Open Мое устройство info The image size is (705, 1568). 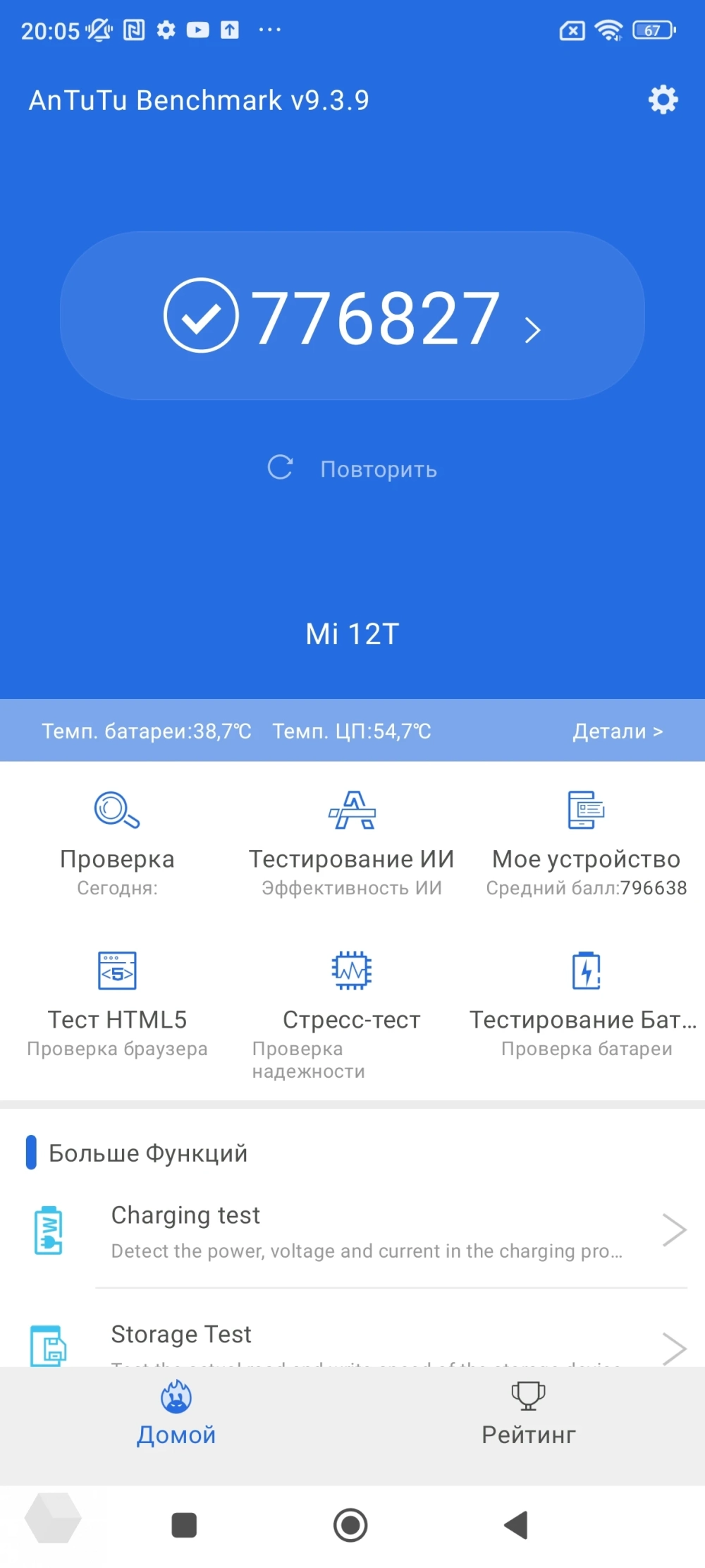tap(586, 841)
